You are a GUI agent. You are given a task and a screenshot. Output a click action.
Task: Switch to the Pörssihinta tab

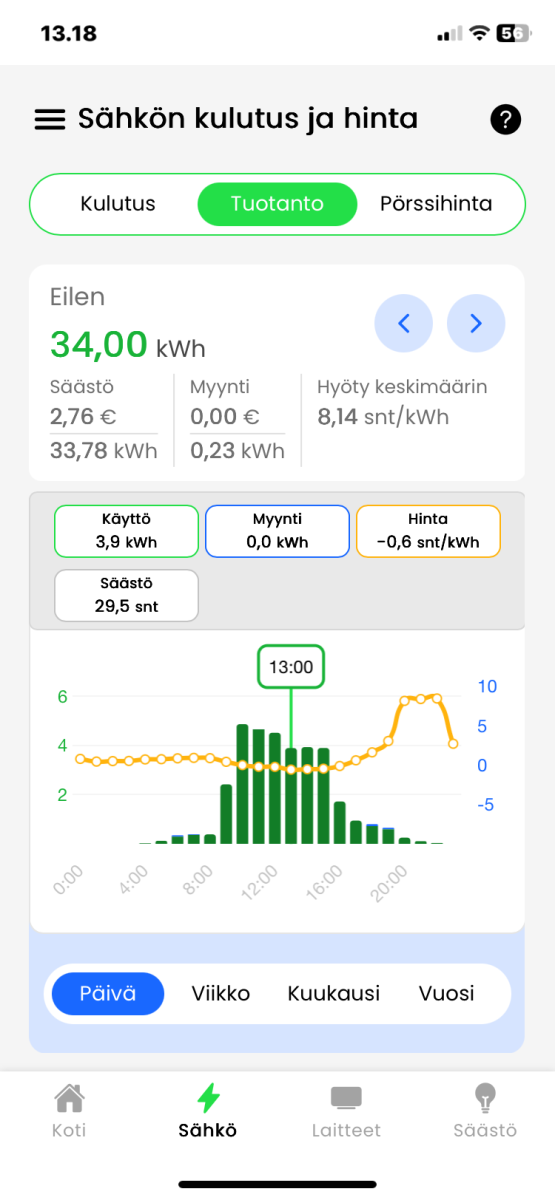436,204
